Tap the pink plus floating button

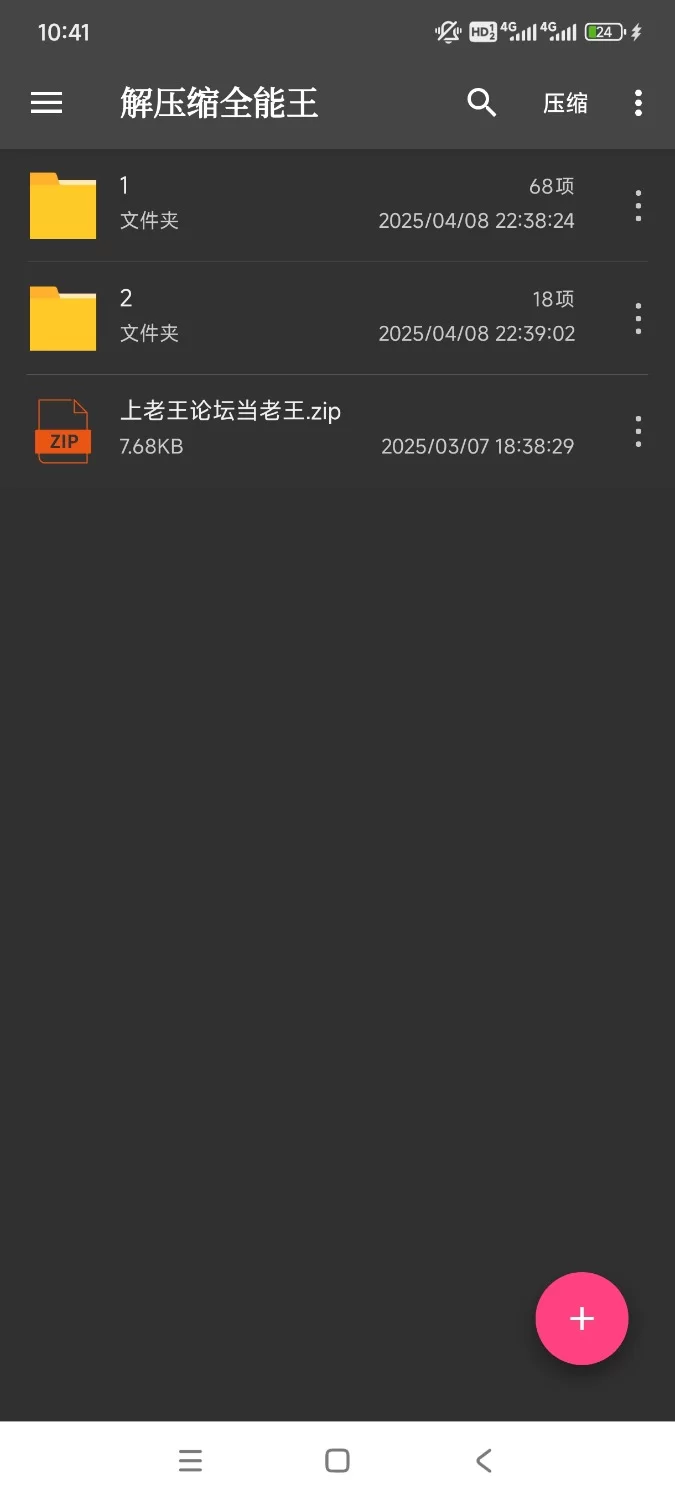pyautogui.click(x=582, y=1318)
